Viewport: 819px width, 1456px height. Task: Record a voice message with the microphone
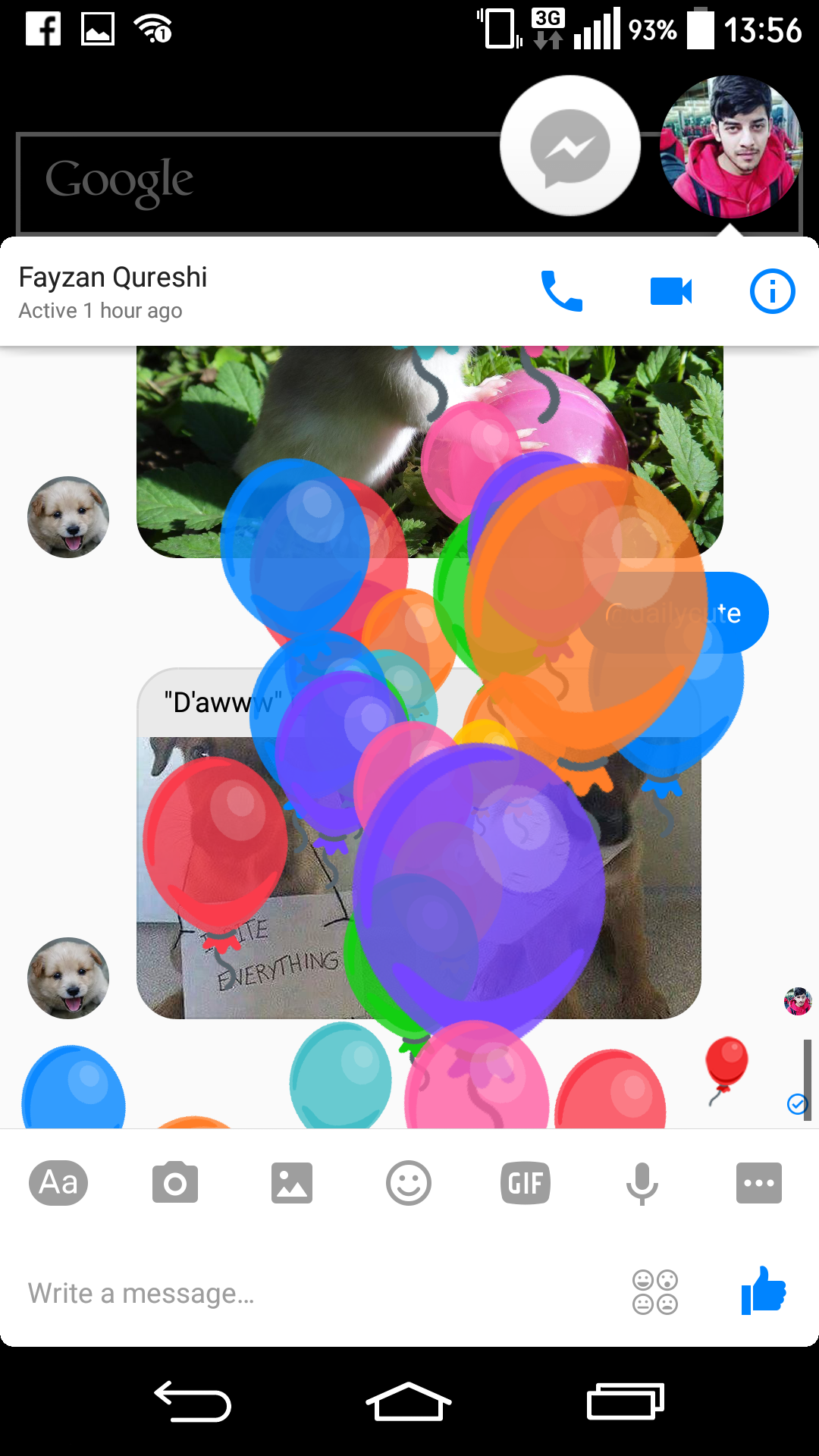click(x=642, y=1183)
